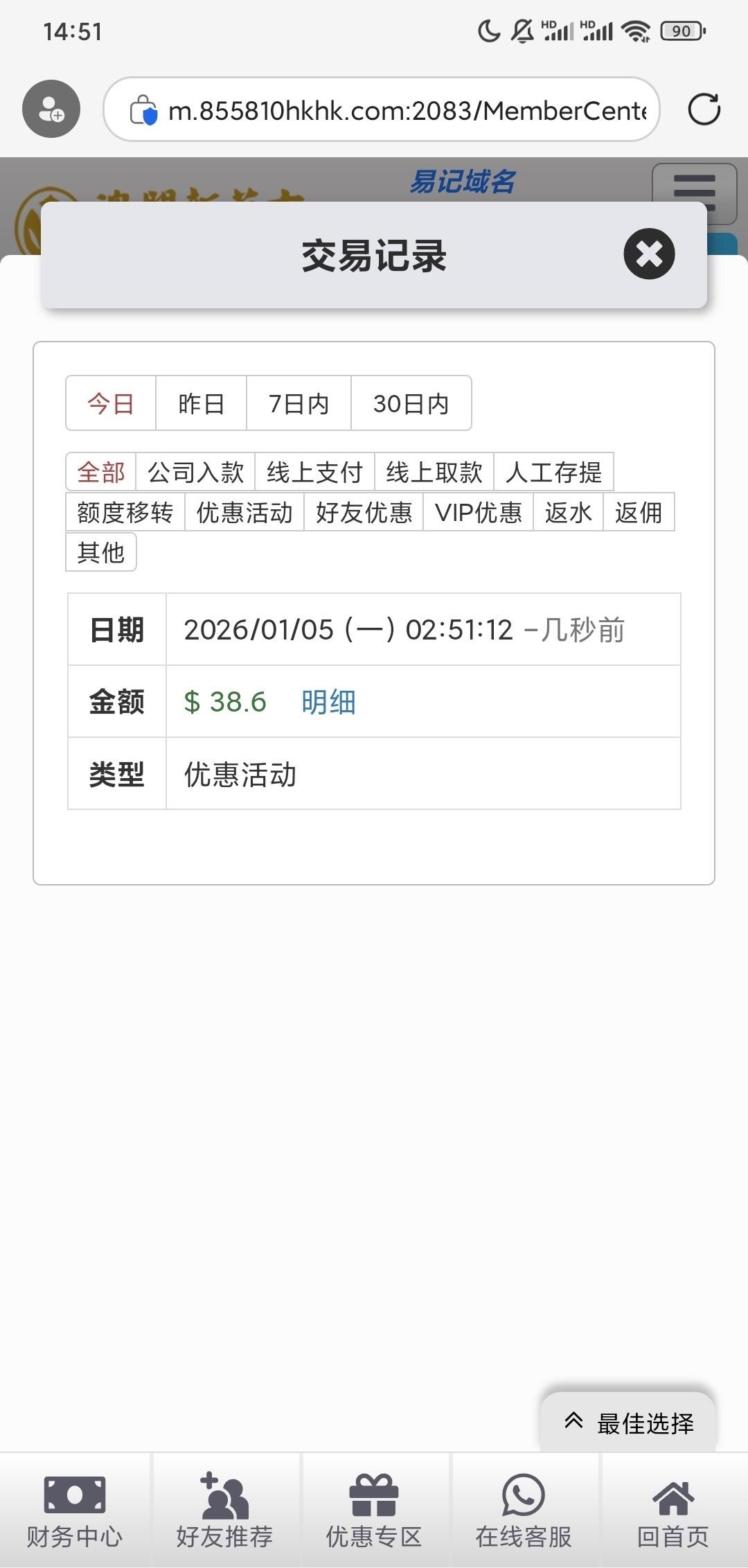748x1568 pixels.
Task: Filter by 线上支付
Action: [x=314, y=472]
